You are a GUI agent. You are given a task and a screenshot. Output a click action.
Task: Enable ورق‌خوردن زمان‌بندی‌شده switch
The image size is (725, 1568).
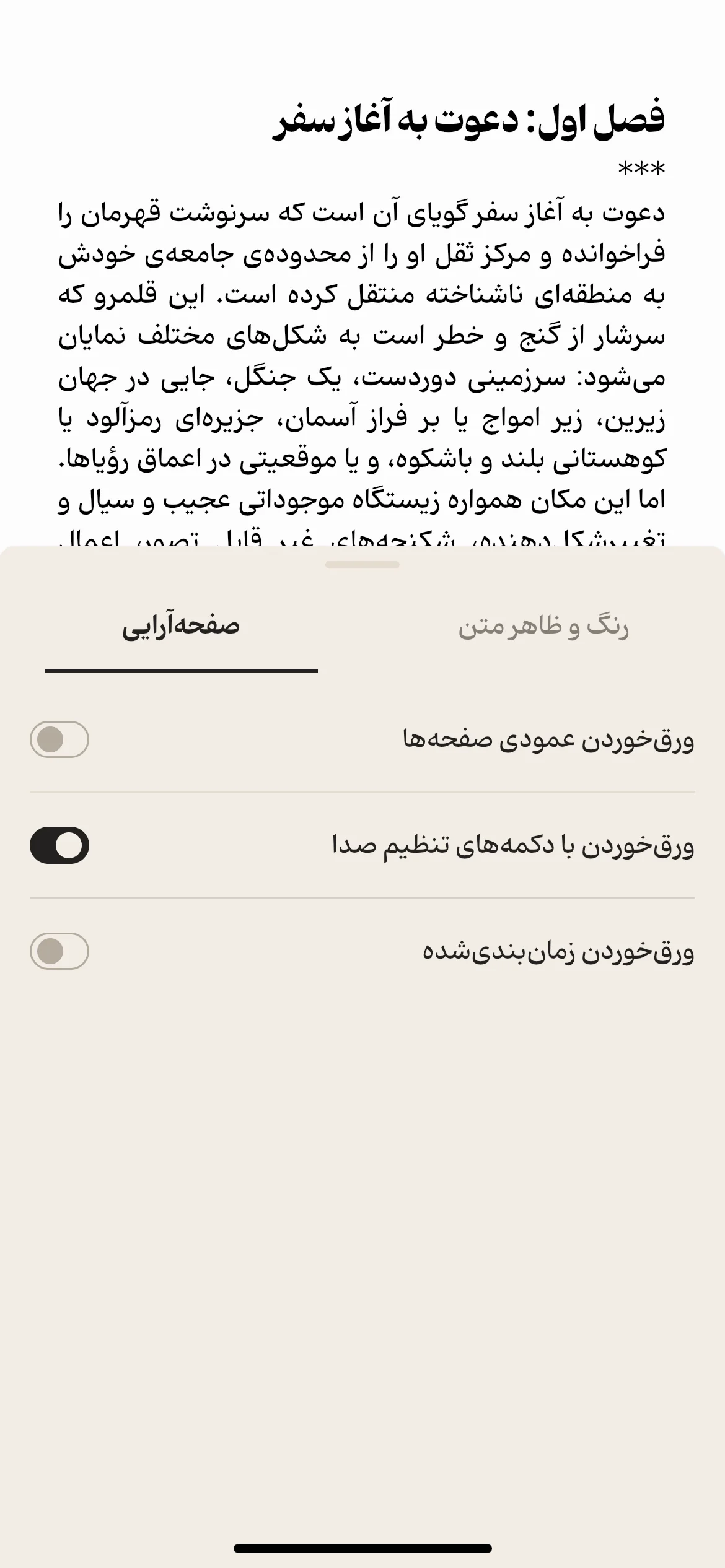[59, 951]
